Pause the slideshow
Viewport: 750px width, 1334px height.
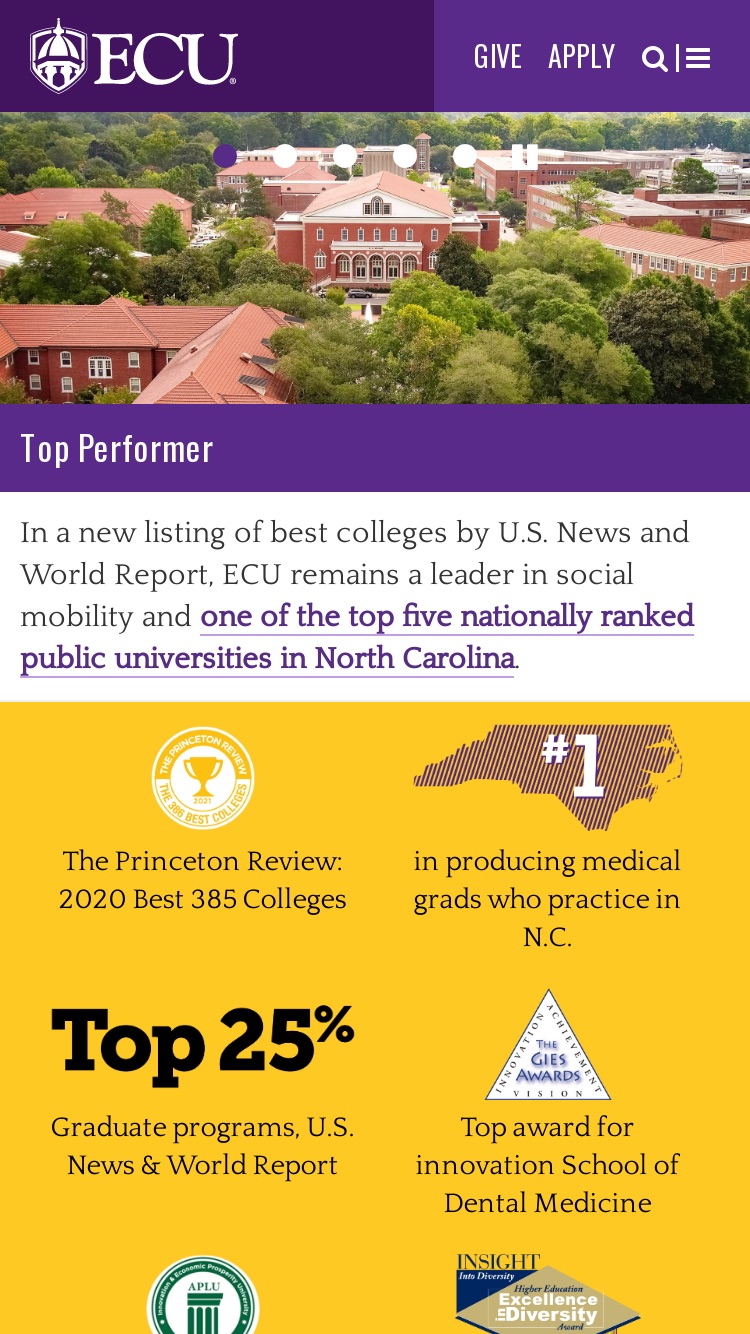[x=525, y=156]
